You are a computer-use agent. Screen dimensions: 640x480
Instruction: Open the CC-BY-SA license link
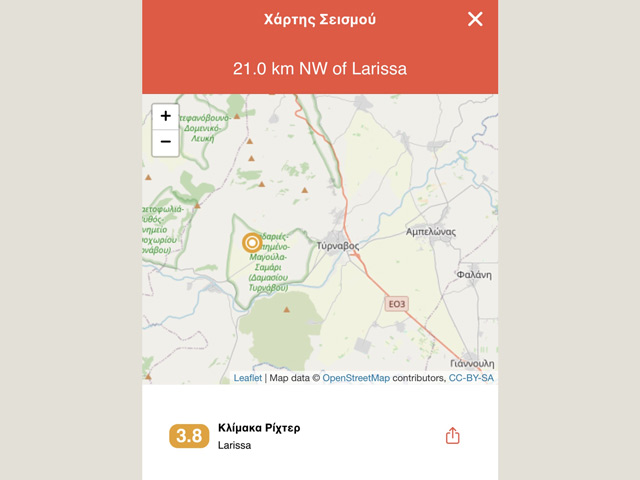[471, 378]
